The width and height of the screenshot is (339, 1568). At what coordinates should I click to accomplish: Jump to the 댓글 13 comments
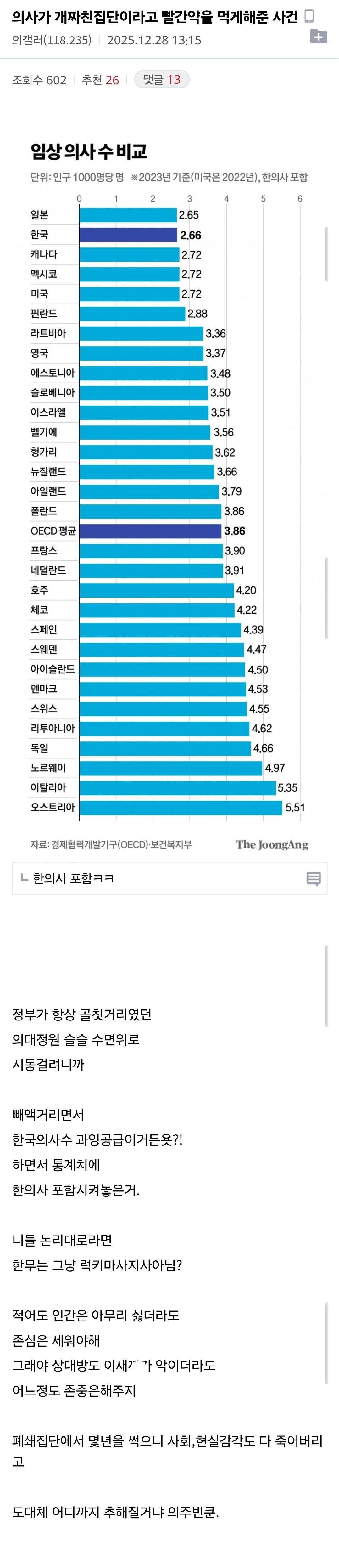pyautogui.click(x=162, y=80)
